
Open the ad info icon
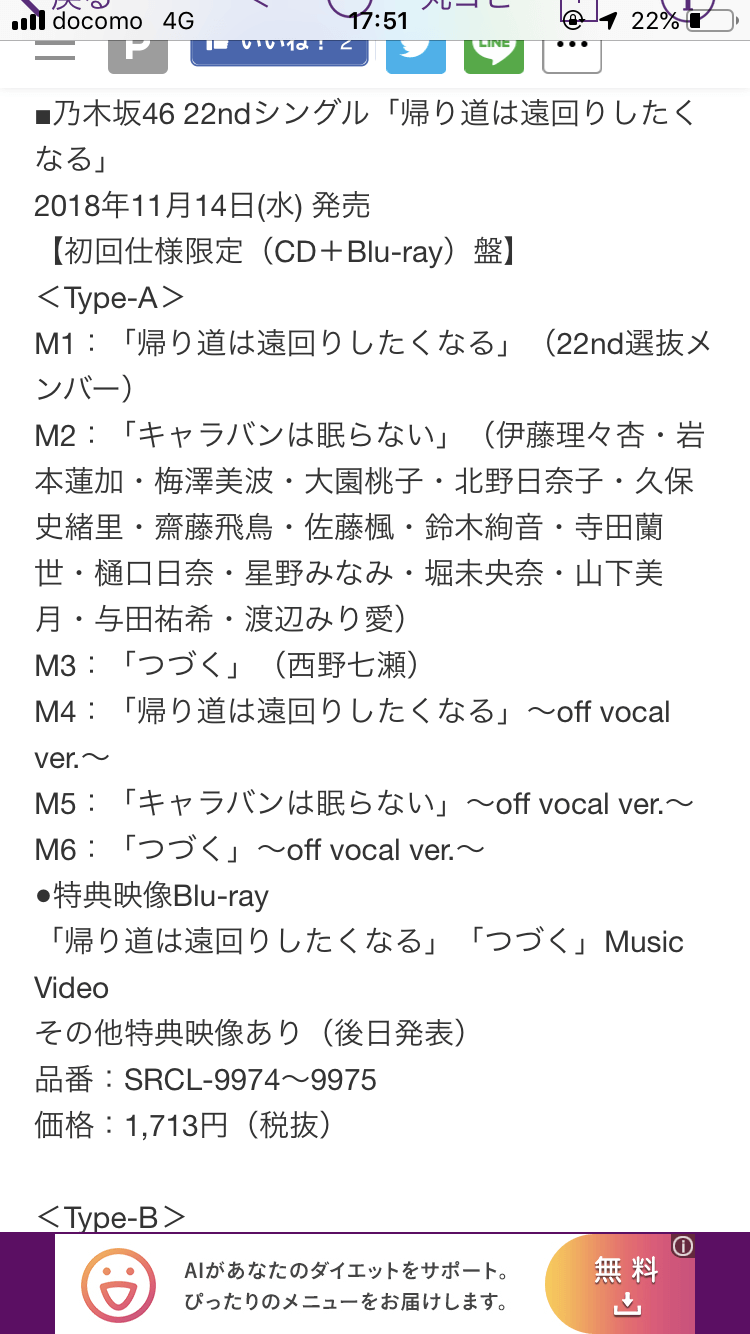tap(683, 1246)
